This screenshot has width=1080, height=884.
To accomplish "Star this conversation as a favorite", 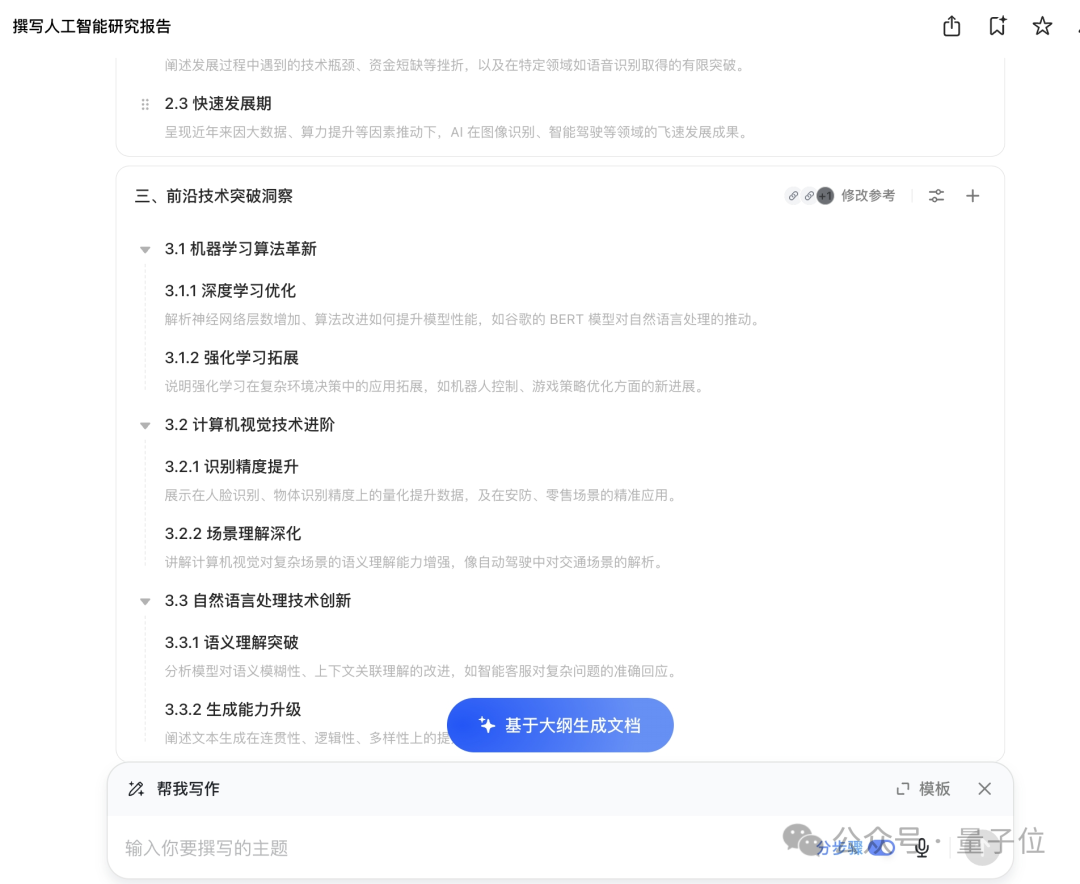I will pos(1042,27).
